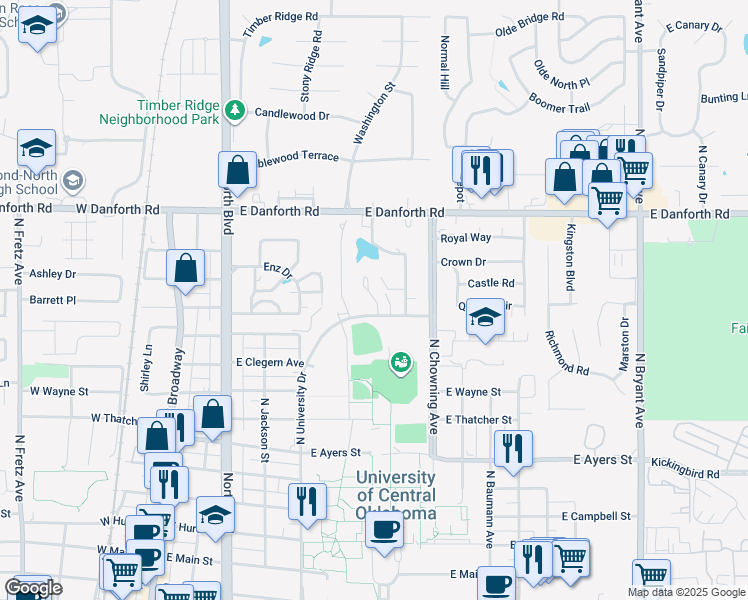Tap the cafe marker below University of Central Oklahoma
This screenshot has height=600, width=748.
[382, 529]
